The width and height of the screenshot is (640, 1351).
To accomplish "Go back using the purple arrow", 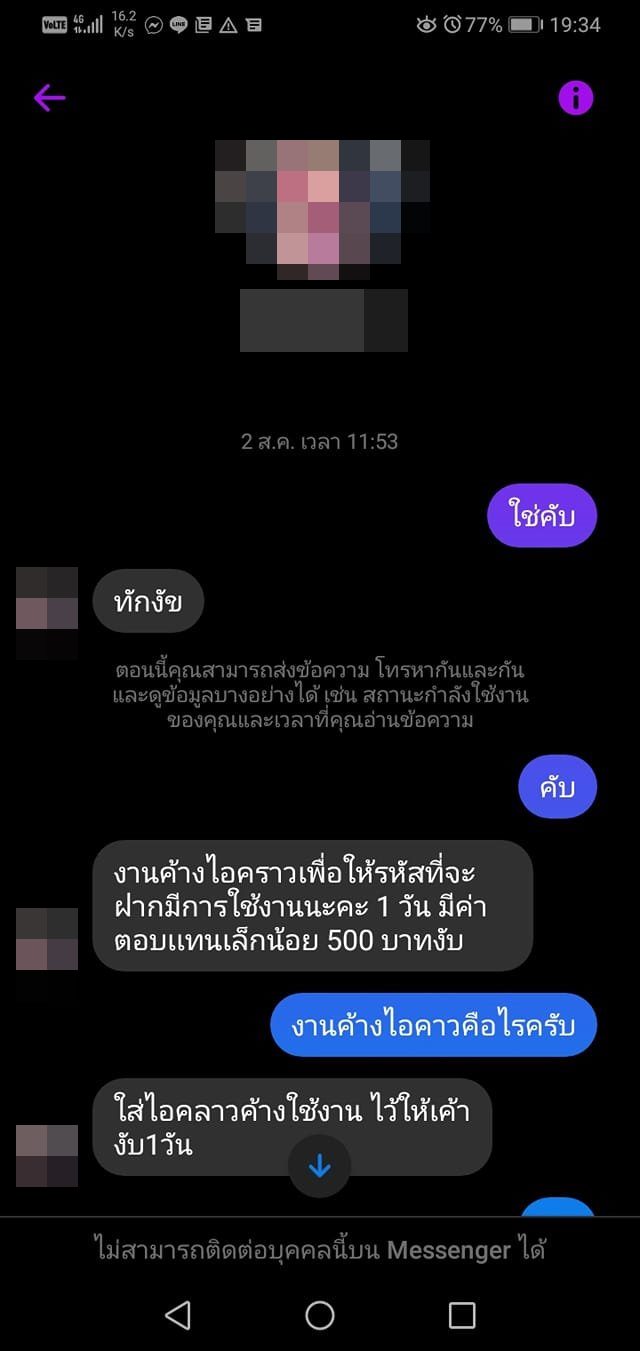I will (49, 97).
